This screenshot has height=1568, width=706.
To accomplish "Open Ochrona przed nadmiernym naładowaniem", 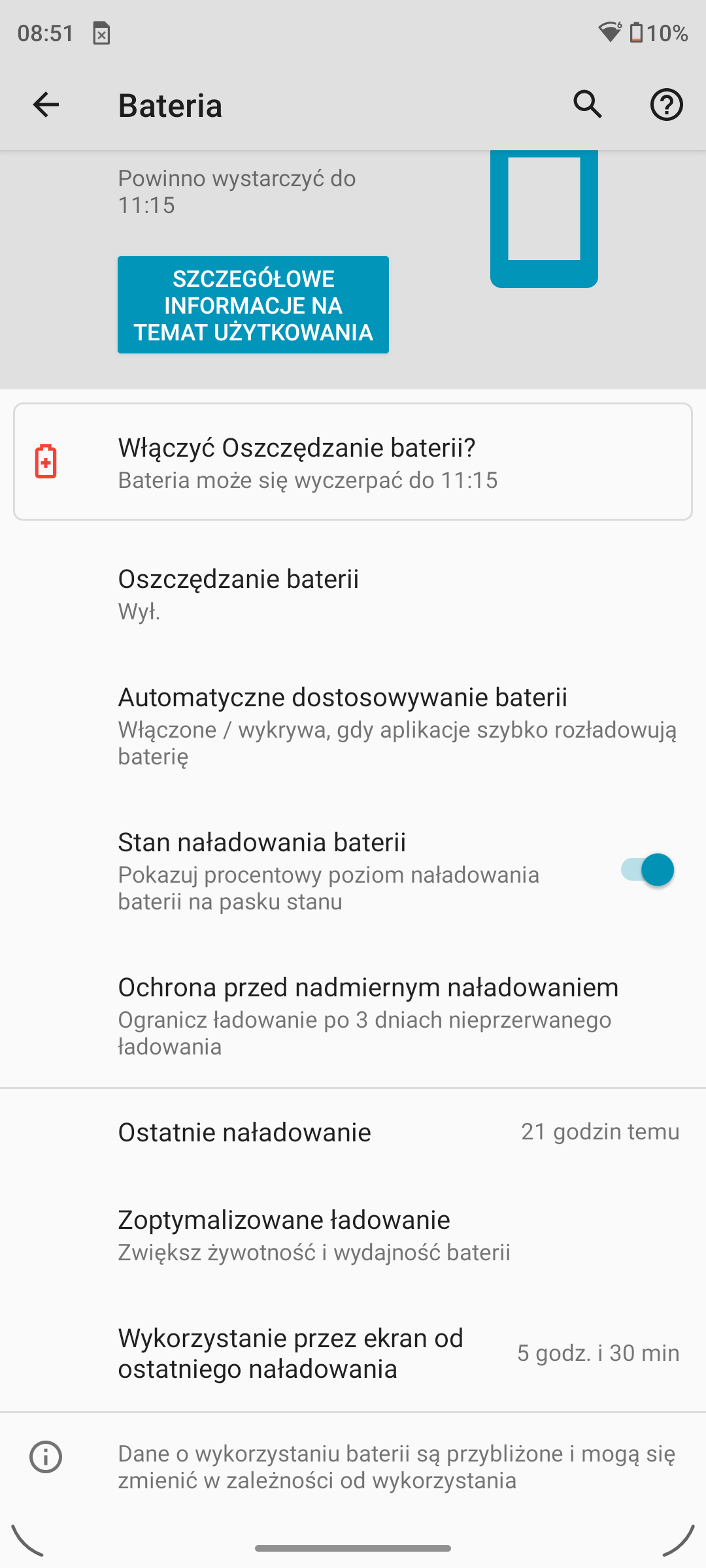I will [x=353, y=1016].
